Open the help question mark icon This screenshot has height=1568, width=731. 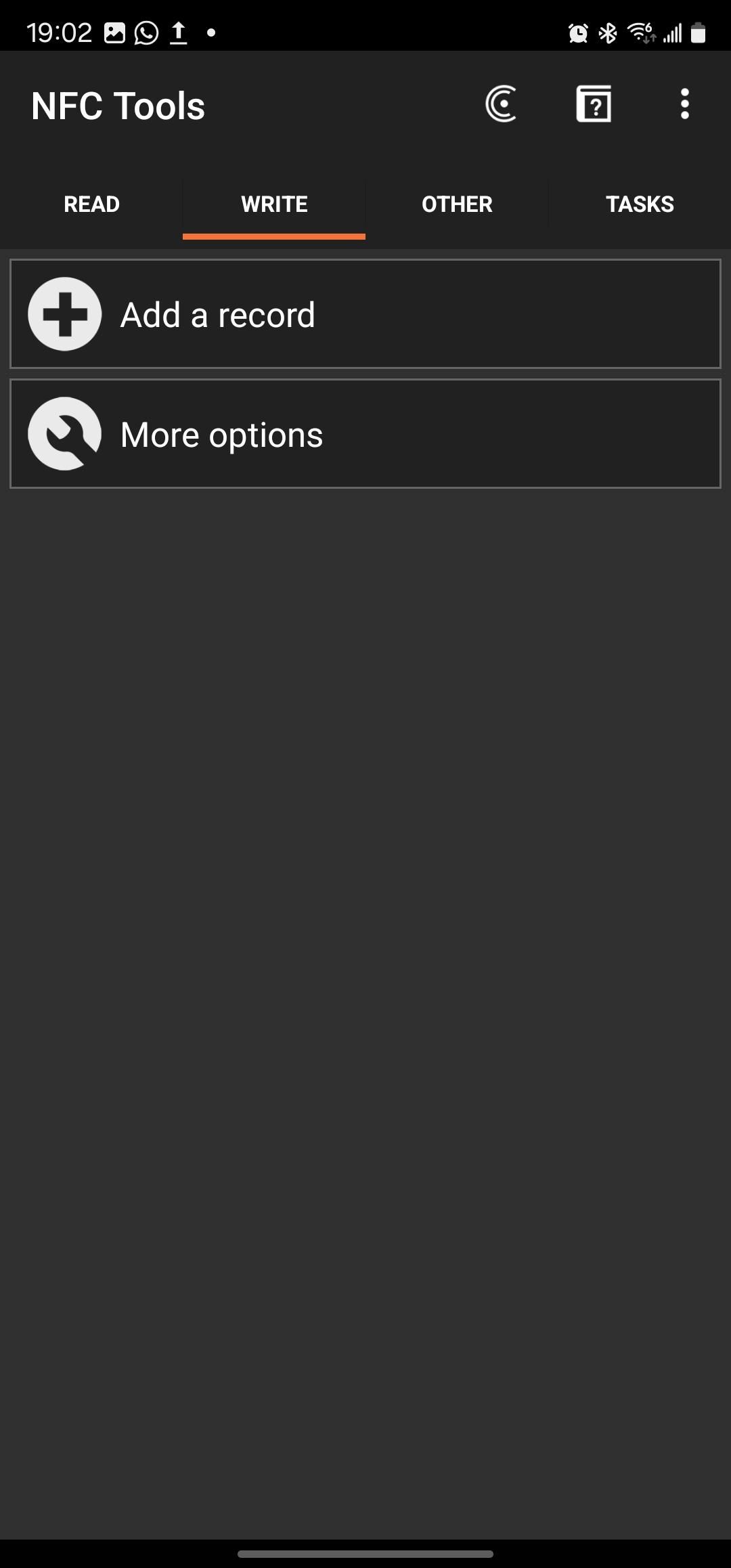(x=594, y=104)
